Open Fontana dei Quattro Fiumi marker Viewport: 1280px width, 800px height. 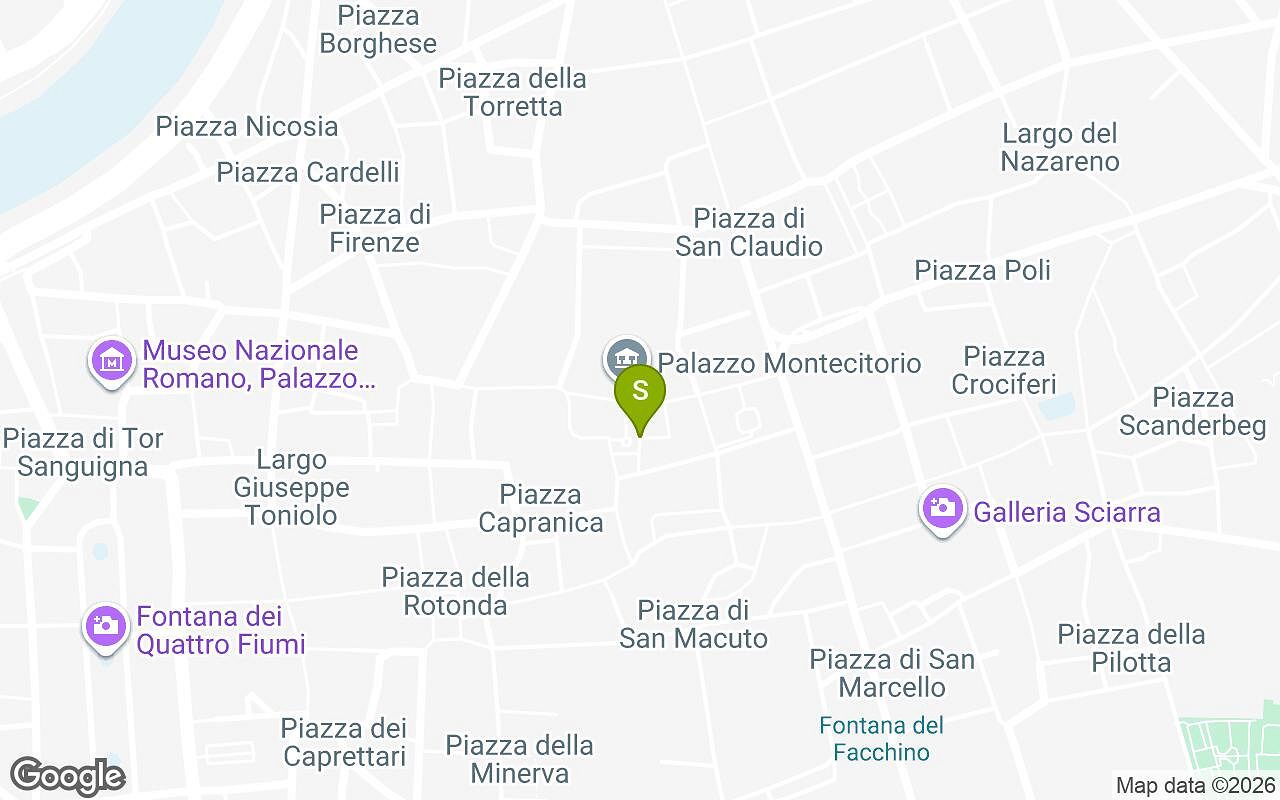click(x=105, y=626)
